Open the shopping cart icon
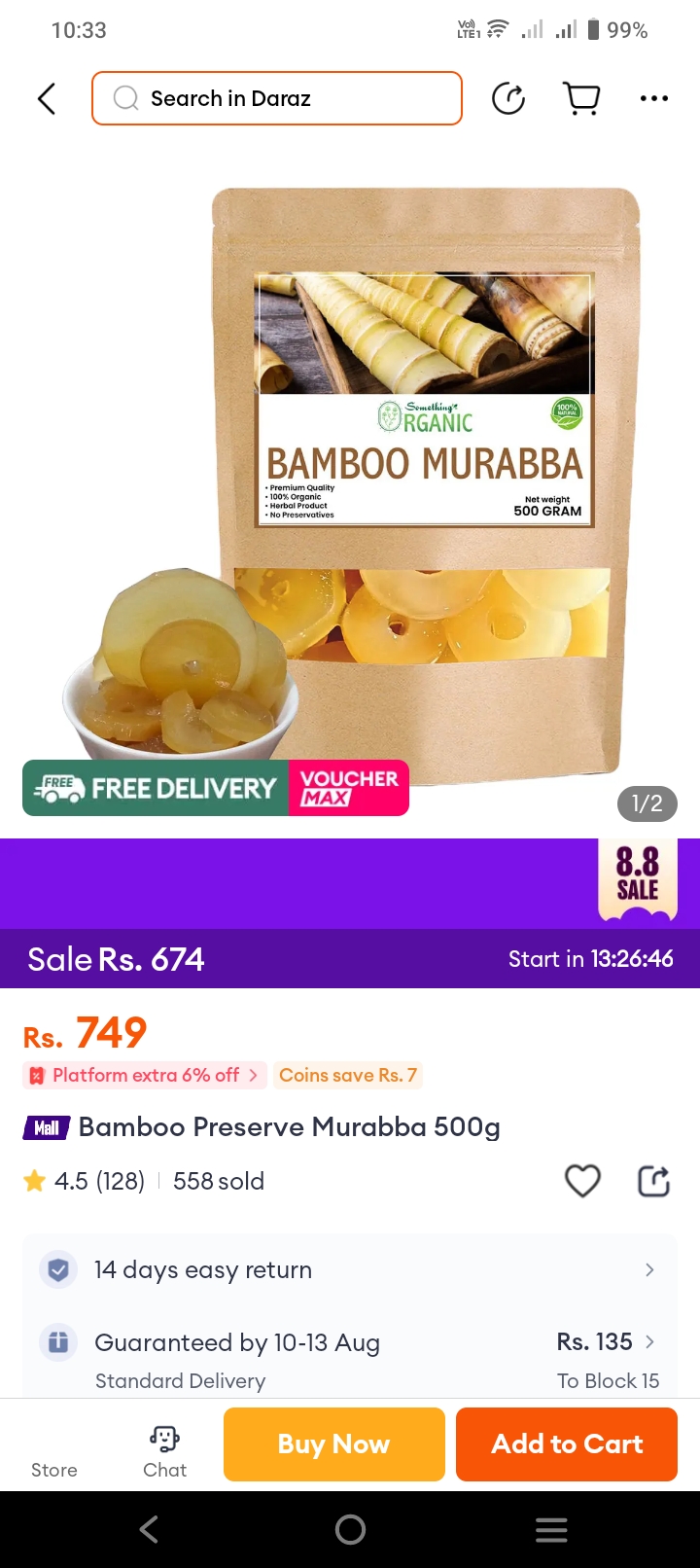The image size is (700, 1568). (x=581, y=98)
